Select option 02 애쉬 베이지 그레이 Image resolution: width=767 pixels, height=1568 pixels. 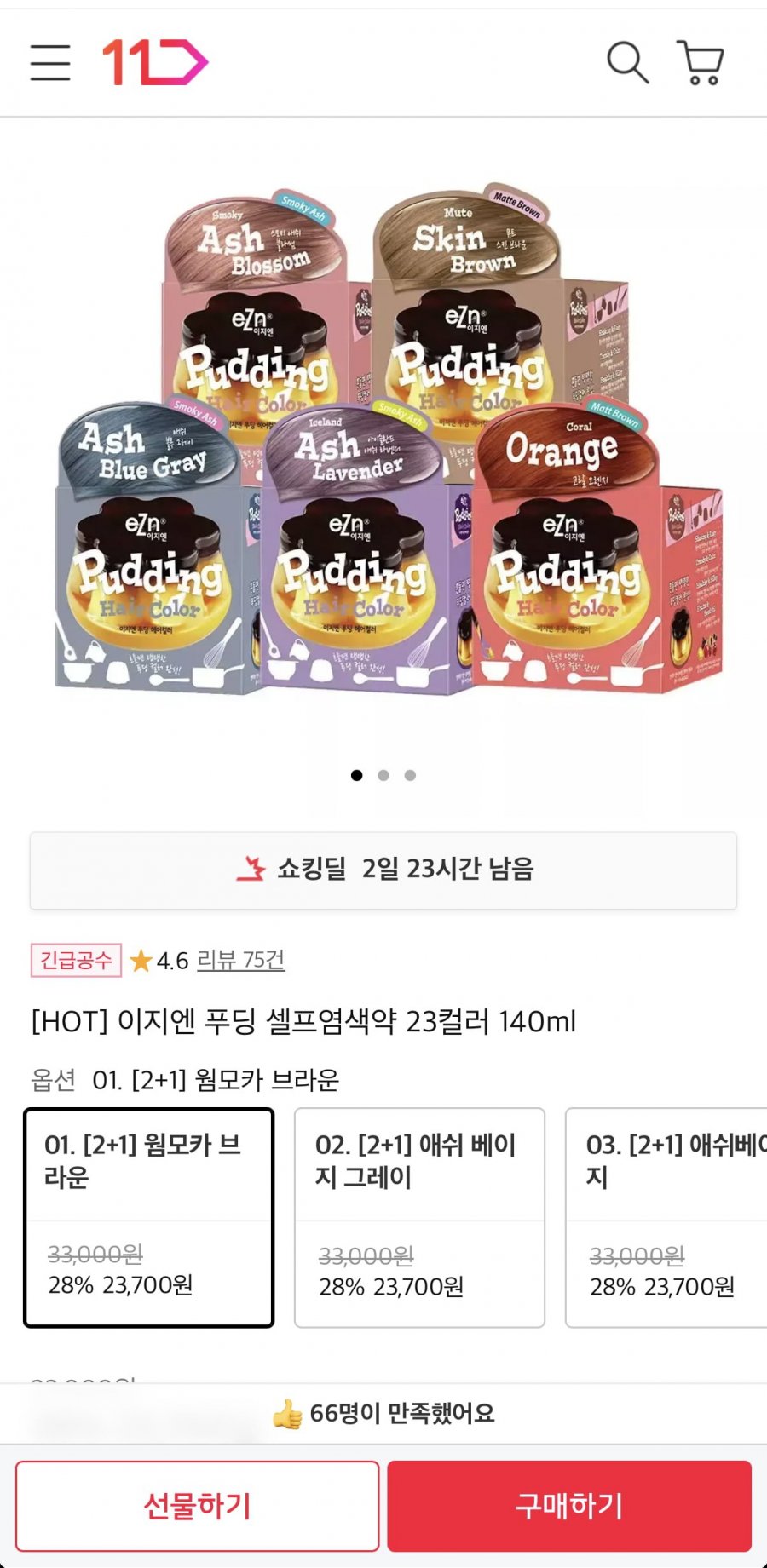[x=419, y=1216]
